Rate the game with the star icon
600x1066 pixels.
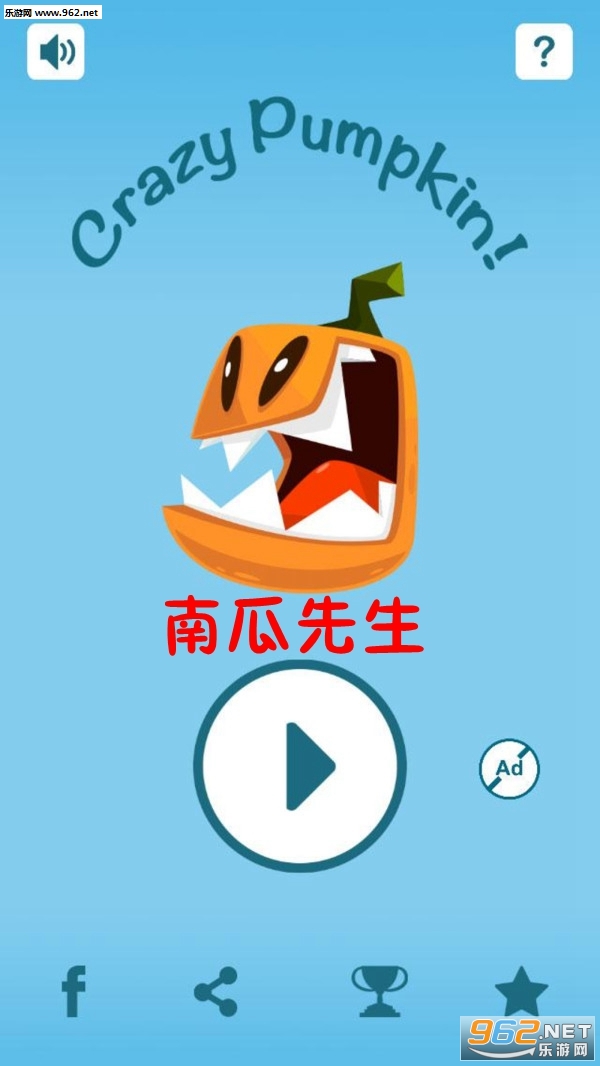(521, 991)
